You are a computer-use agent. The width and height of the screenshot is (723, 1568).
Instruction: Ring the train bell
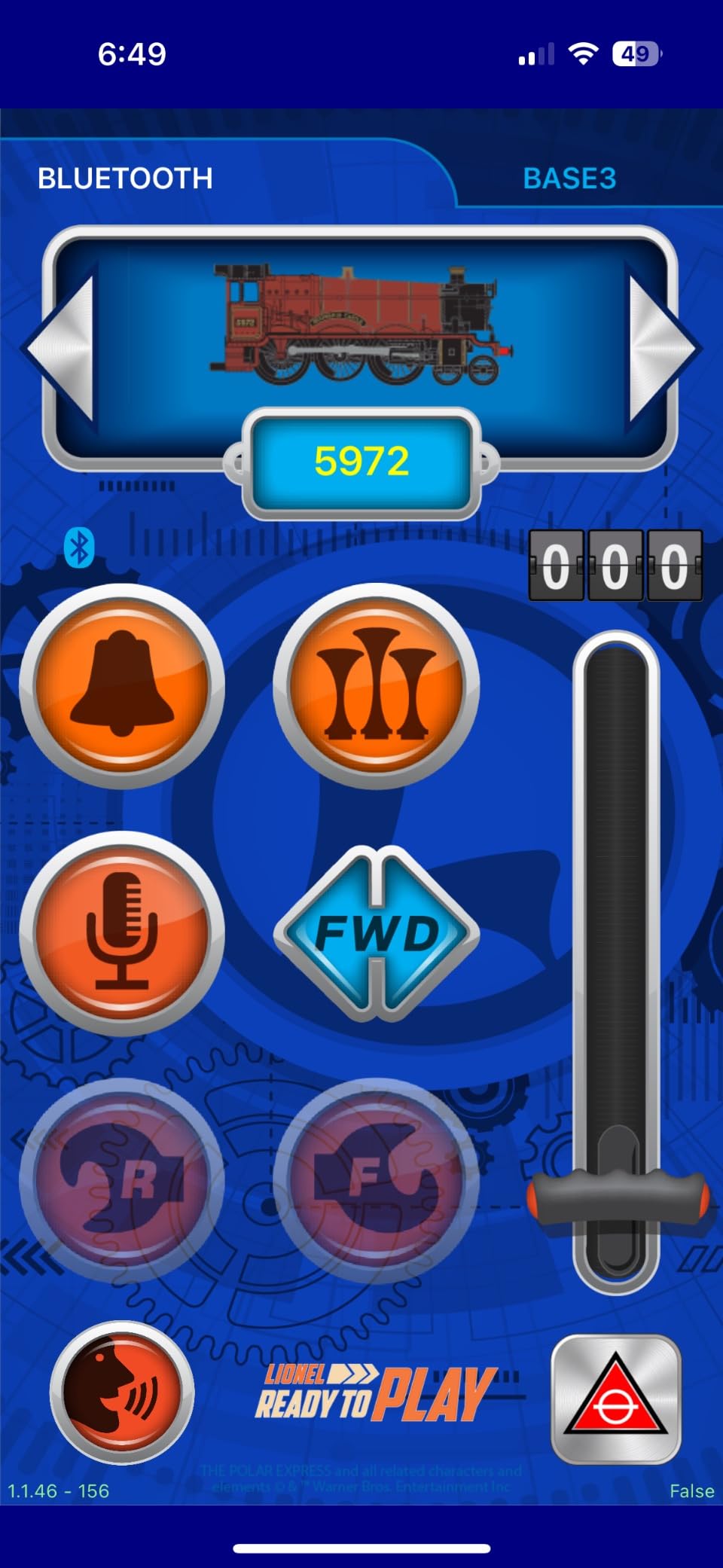coord(122,685)
